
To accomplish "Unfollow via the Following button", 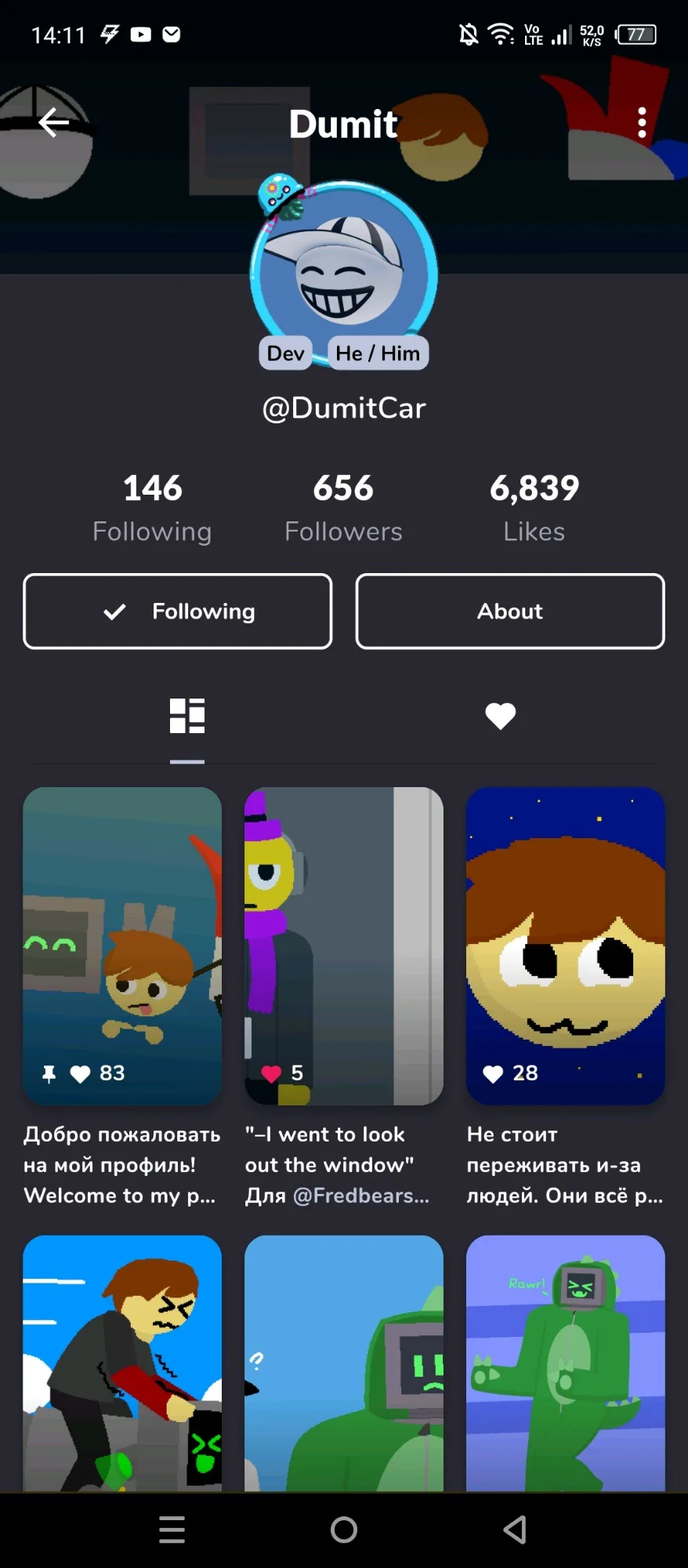I will click(178, 612).
